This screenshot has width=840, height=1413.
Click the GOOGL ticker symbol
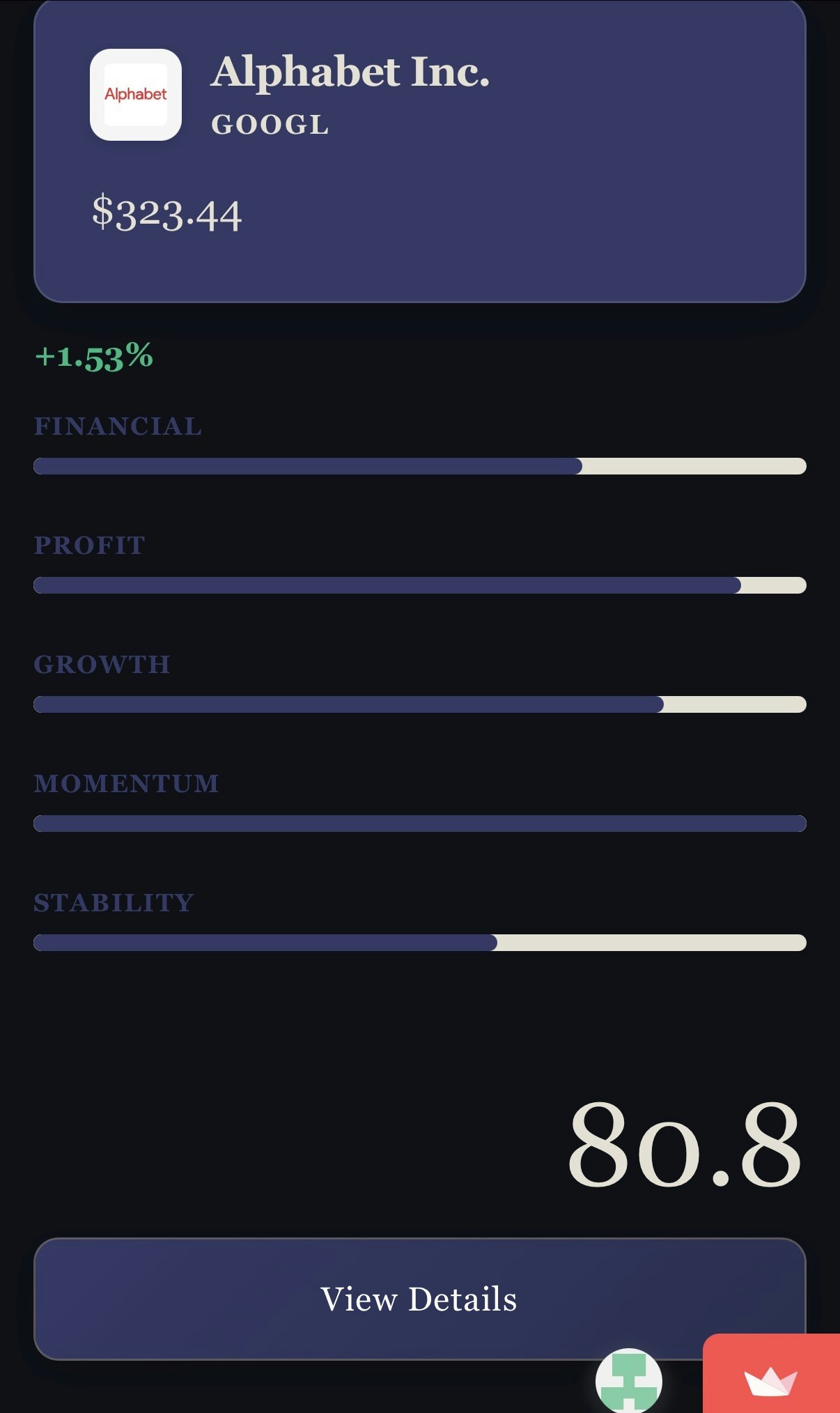pyautogui.click(x=270, y=126)
